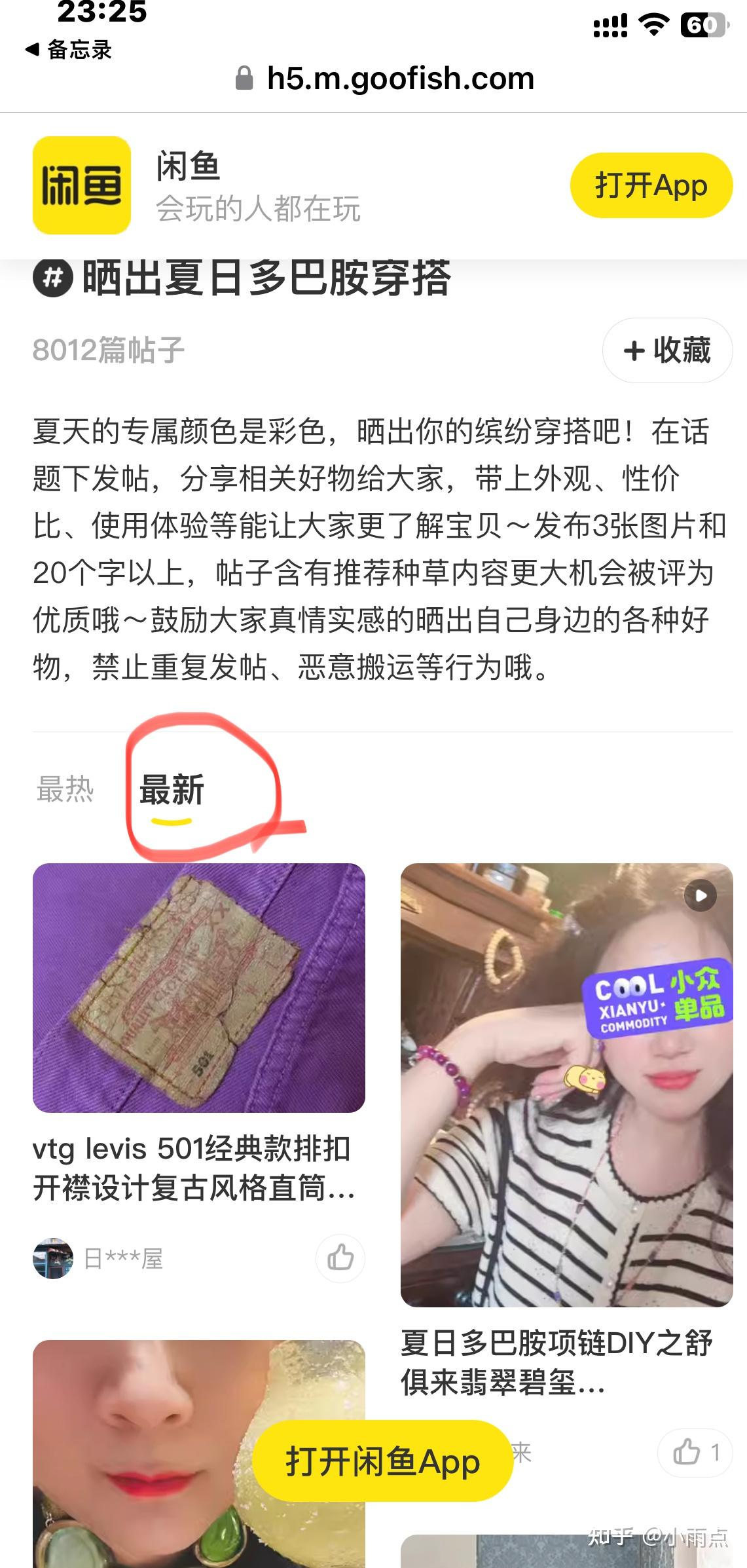Tap the avatar of seller 日***屋
The height and width of the screenshot is (1568, 747).
pyautogui.click(x=52, y=1259)
